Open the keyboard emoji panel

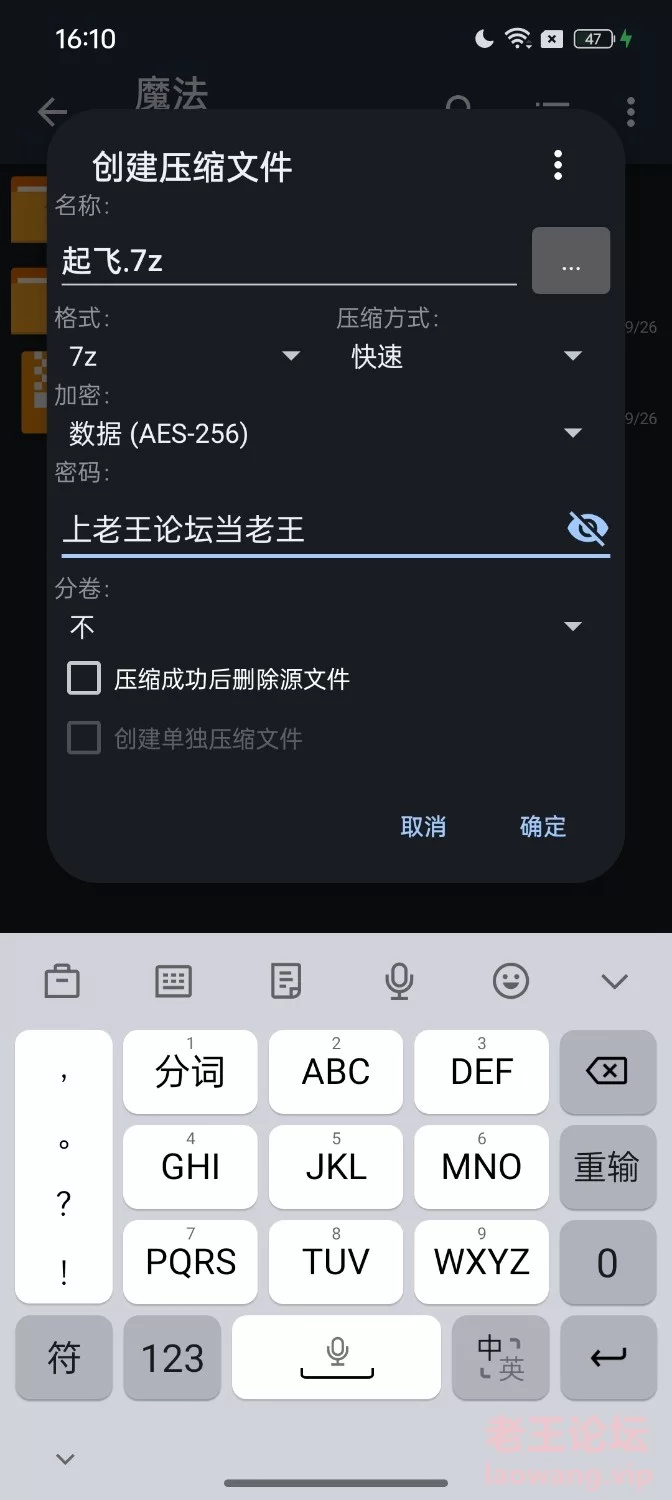coord(511,981)
